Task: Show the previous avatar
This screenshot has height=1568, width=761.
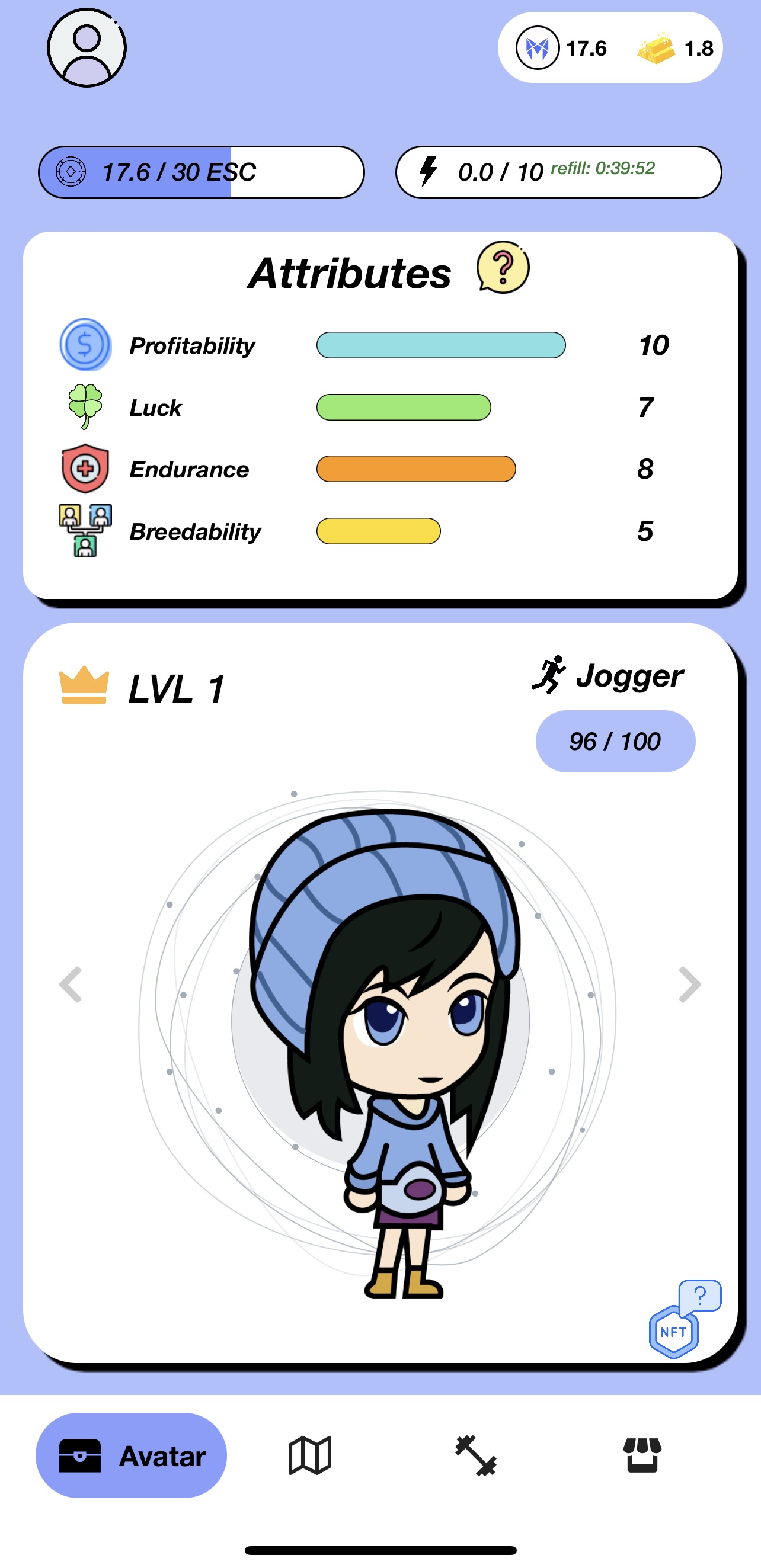Action: (71, 985)
